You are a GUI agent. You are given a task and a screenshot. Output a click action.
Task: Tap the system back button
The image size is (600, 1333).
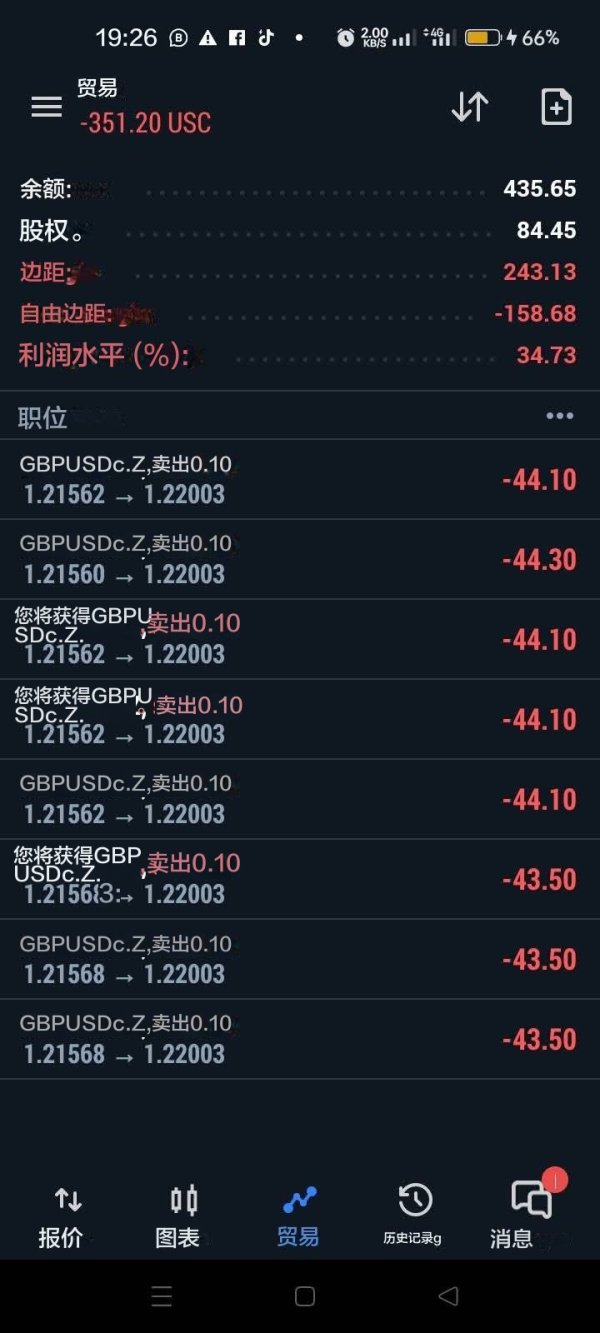point(448,1296)
